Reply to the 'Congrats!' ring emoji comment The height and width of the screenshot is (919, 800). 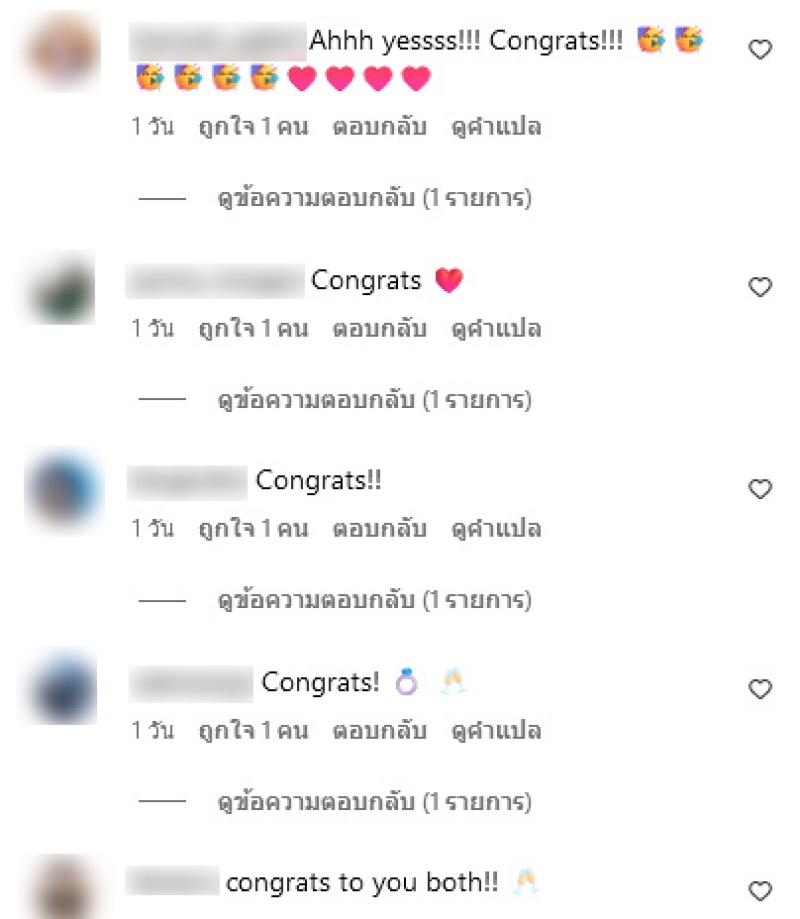click(379, 731)
